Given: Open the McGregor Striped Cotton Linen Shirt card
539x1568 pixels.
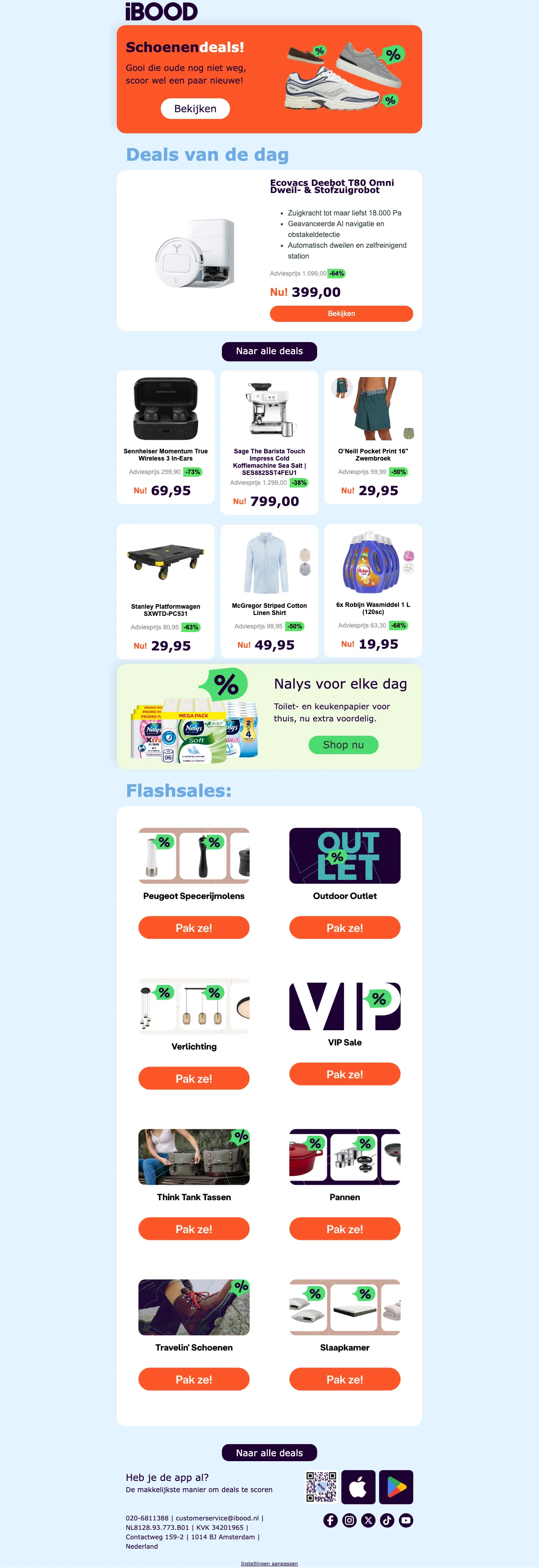Looking at the screenshot, I should (269, 590).
